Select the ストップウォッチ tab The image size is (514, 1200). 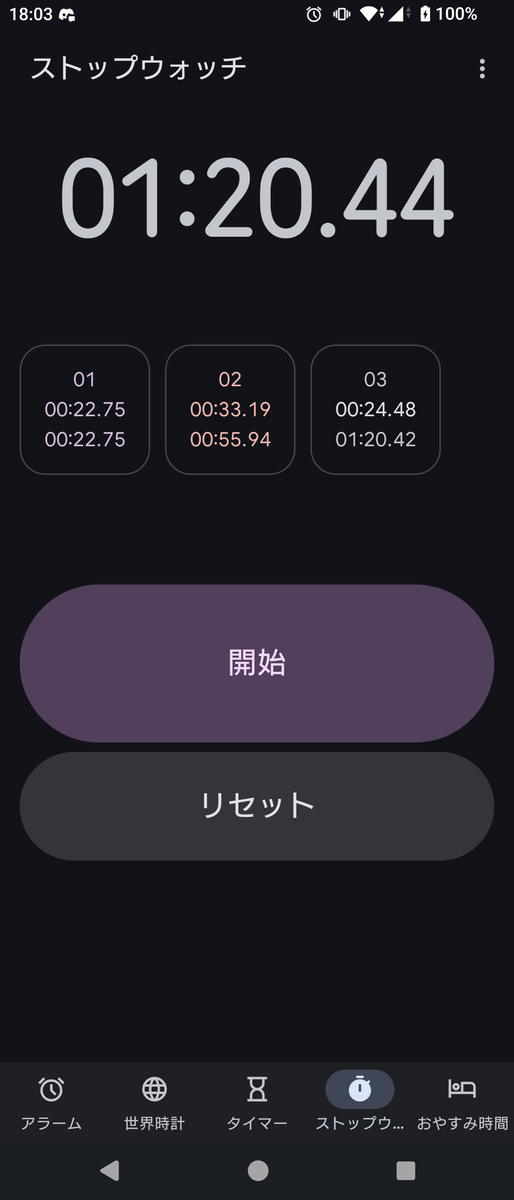360,1101
